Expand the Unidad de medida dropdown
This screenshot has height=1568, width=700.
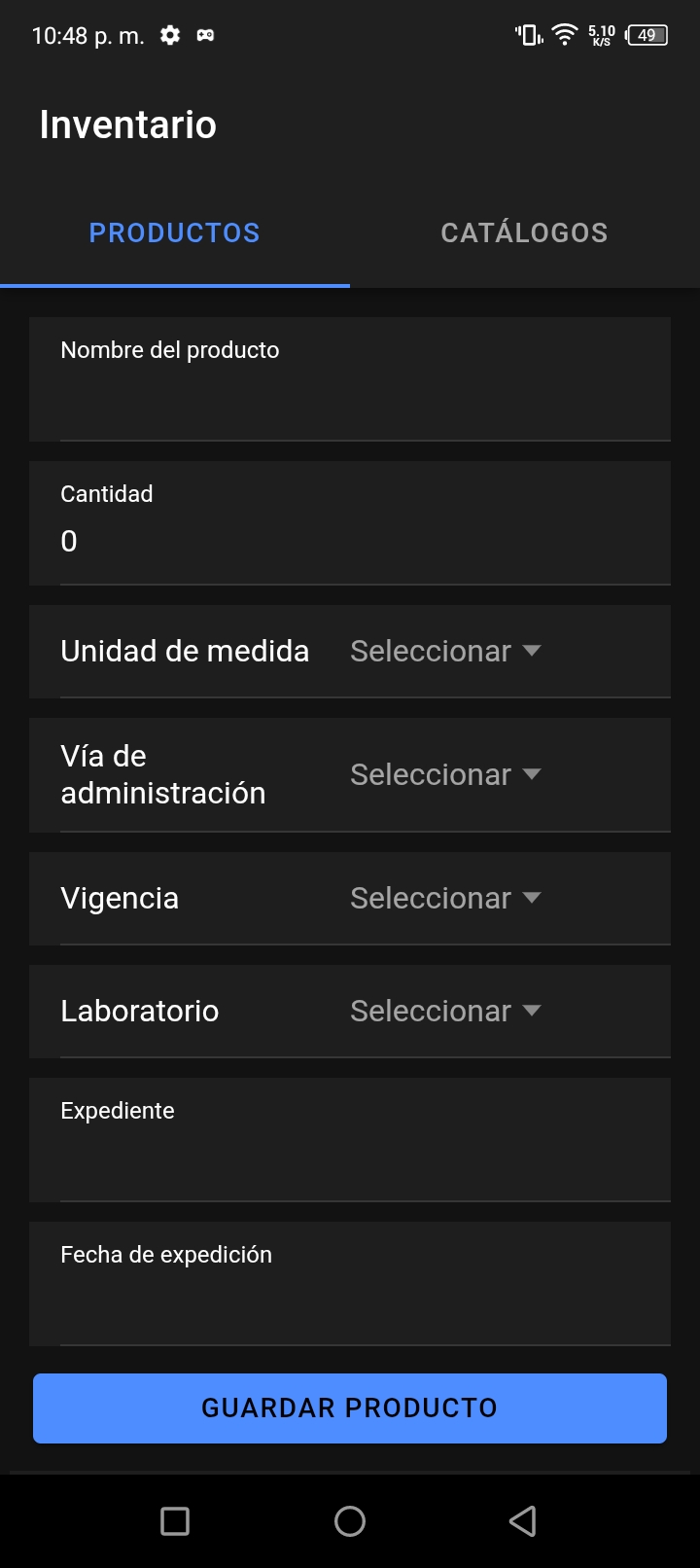pyautogui.click(x=445, y=652)
